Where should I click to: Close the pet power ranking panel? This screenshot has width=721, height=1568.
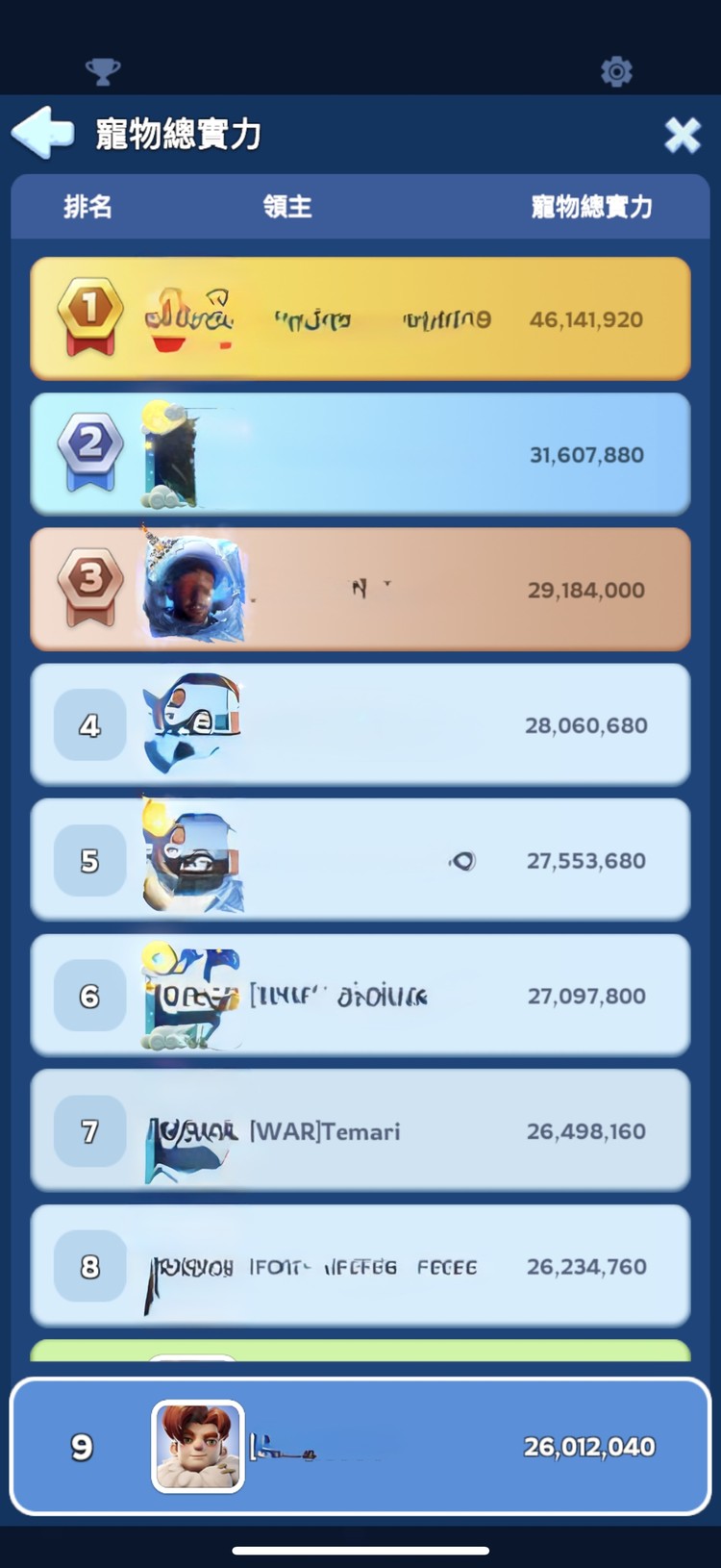click(x=682, y=135)
